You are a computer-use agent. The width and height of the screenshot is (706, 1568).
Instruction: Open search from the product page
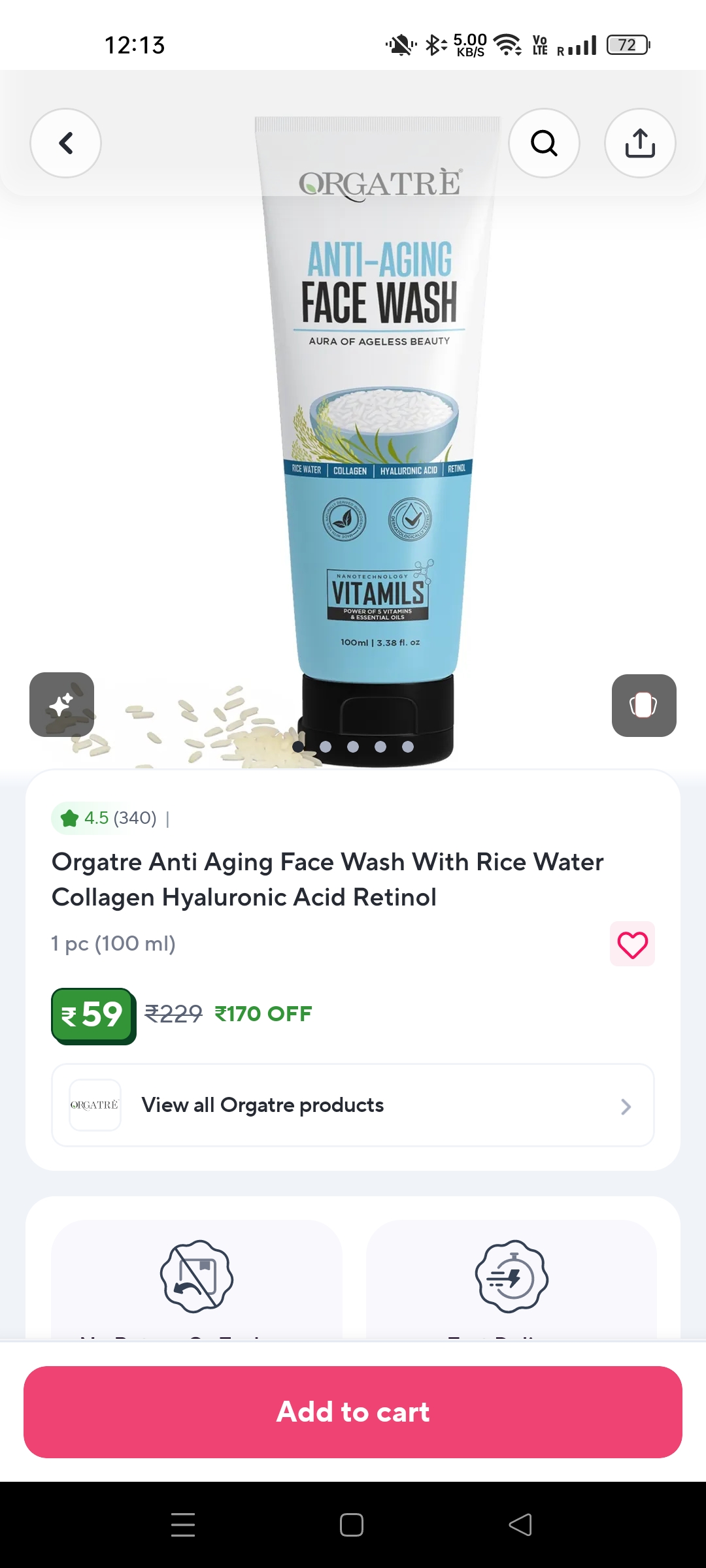pyautogui.click(x=544, y=143)
